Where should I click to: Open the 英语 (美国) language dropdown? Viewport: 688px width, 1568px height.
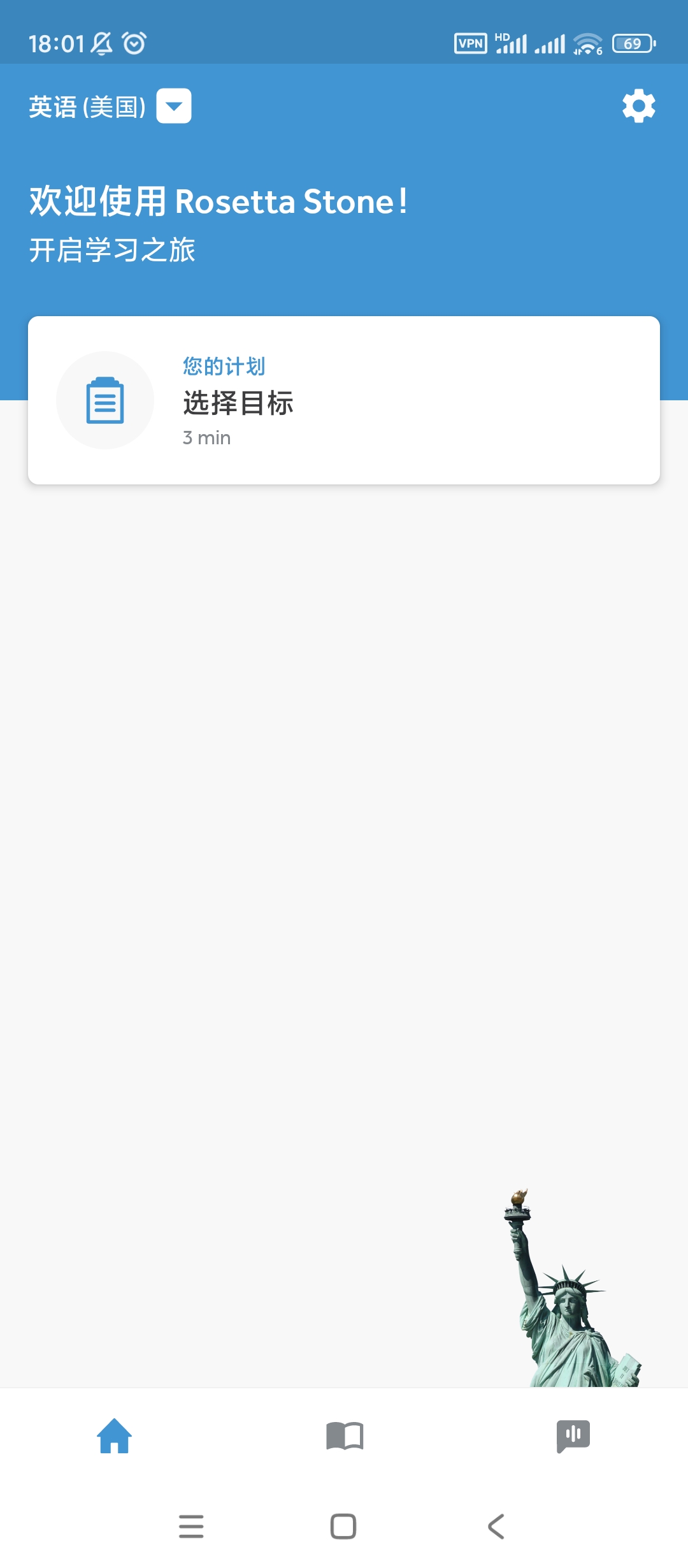pyautogui.click(x=173, y=106)
